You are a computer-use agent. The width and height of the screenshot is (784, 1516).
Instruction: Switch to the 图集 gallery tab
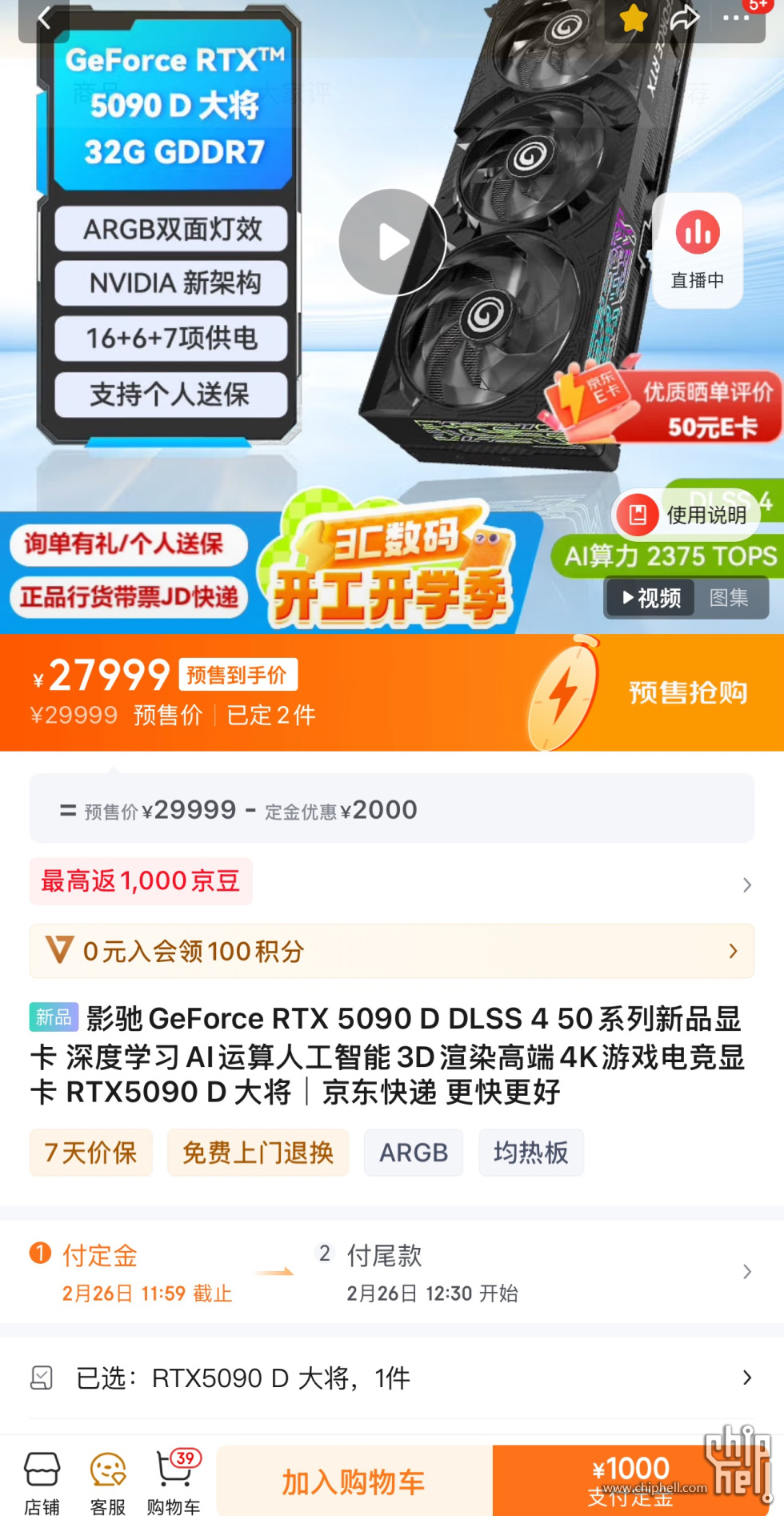point(729,598)
